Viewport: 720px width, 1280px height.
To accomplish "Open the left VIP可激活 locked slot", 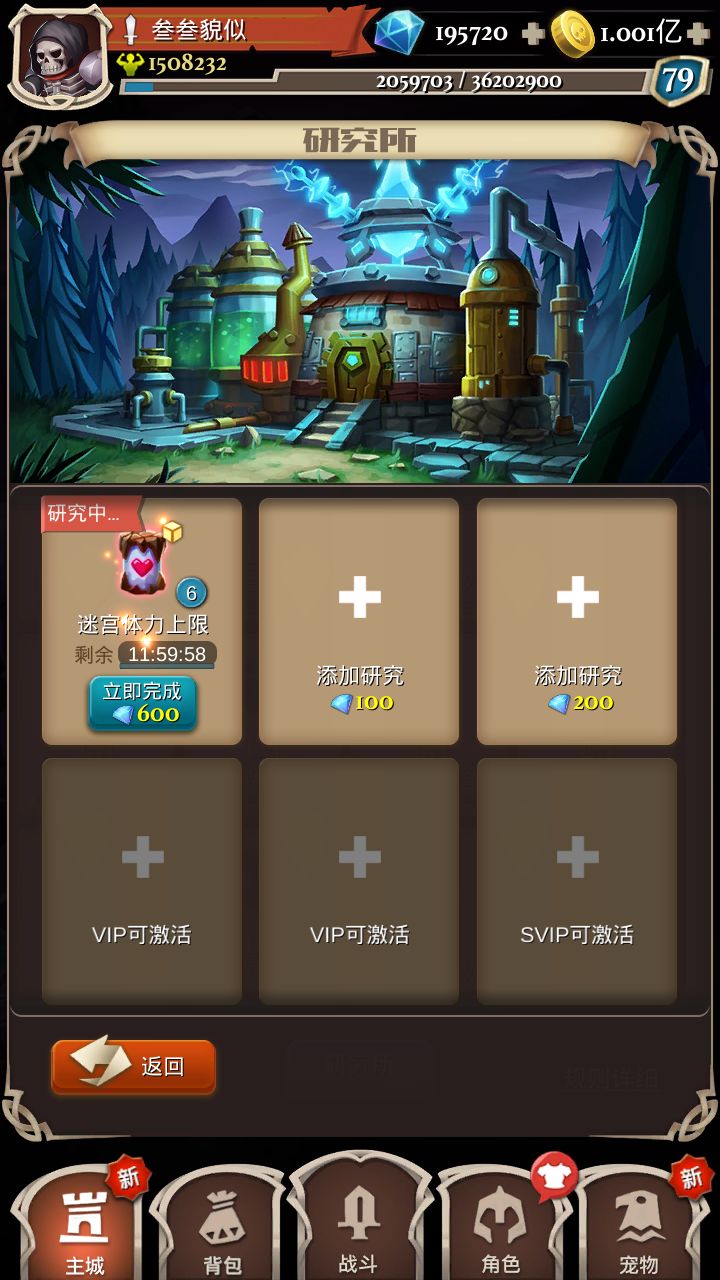I will [140, 870].
